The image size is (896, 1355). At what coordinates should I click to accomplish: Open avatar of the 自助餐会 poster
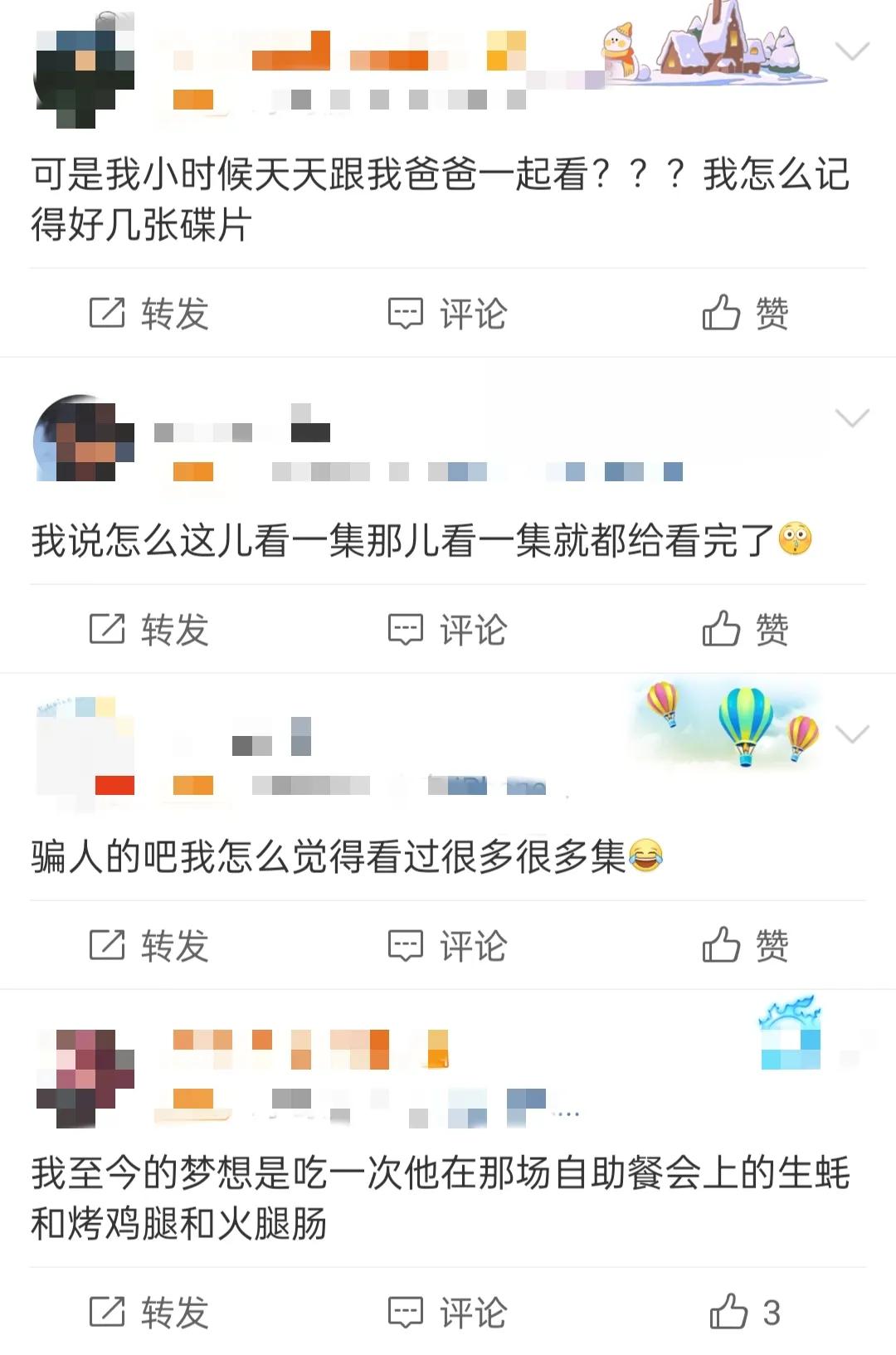(84, 1077)
